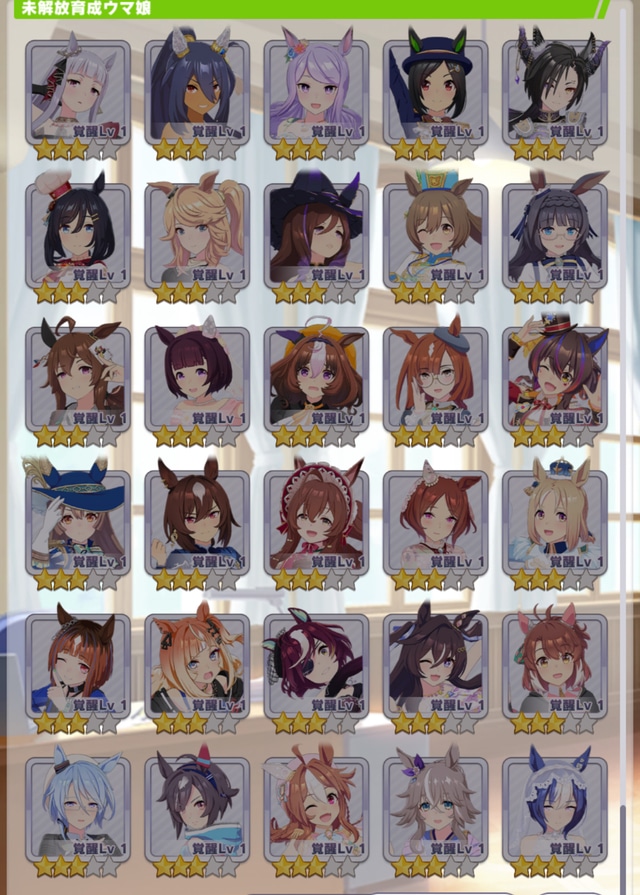The width and height of the screenshot is (640, 895).
Task: Open the girl wearing the maroon frilled bonnet
Action: pos(316,521)
